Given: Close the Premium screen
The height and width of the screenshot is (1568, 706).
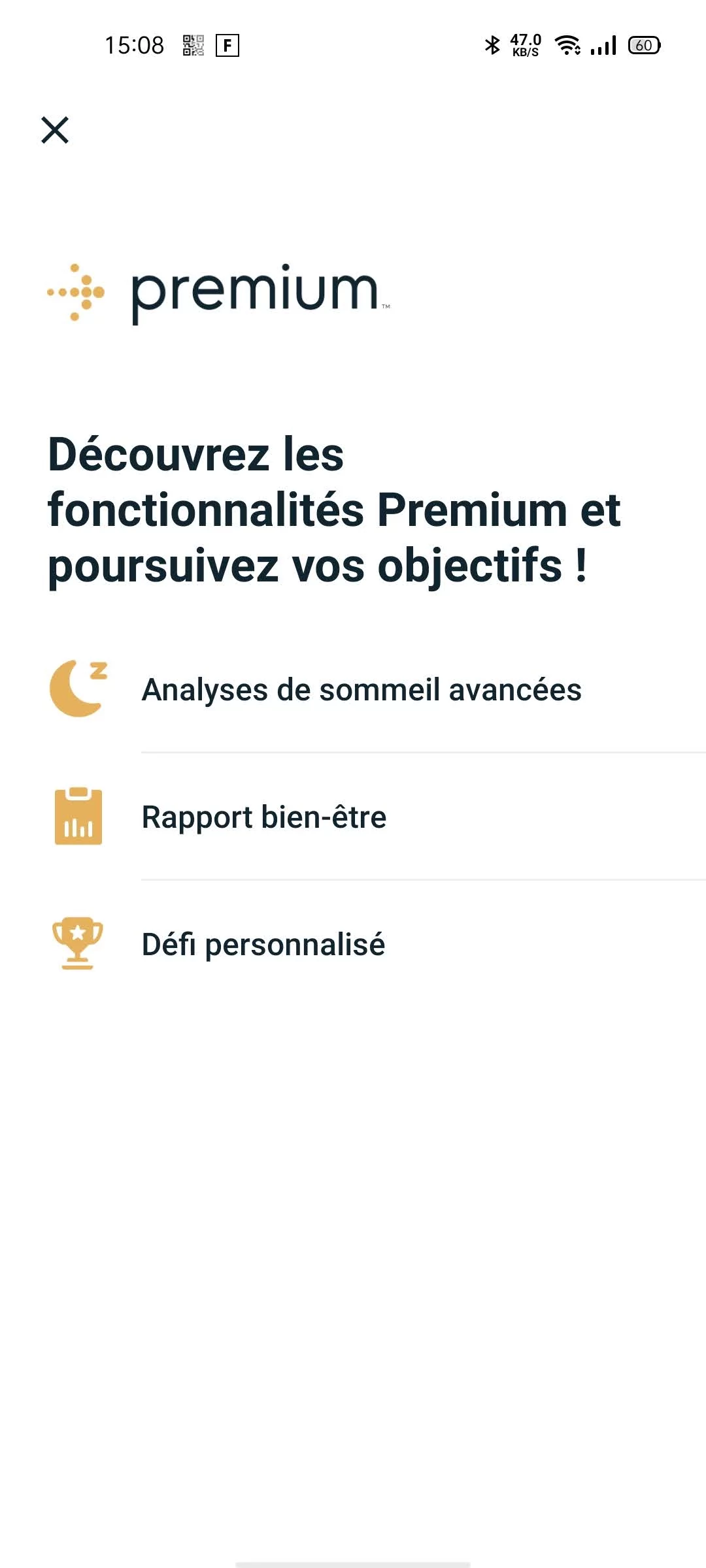Looking at the screenshot, I should pos(55,130).
